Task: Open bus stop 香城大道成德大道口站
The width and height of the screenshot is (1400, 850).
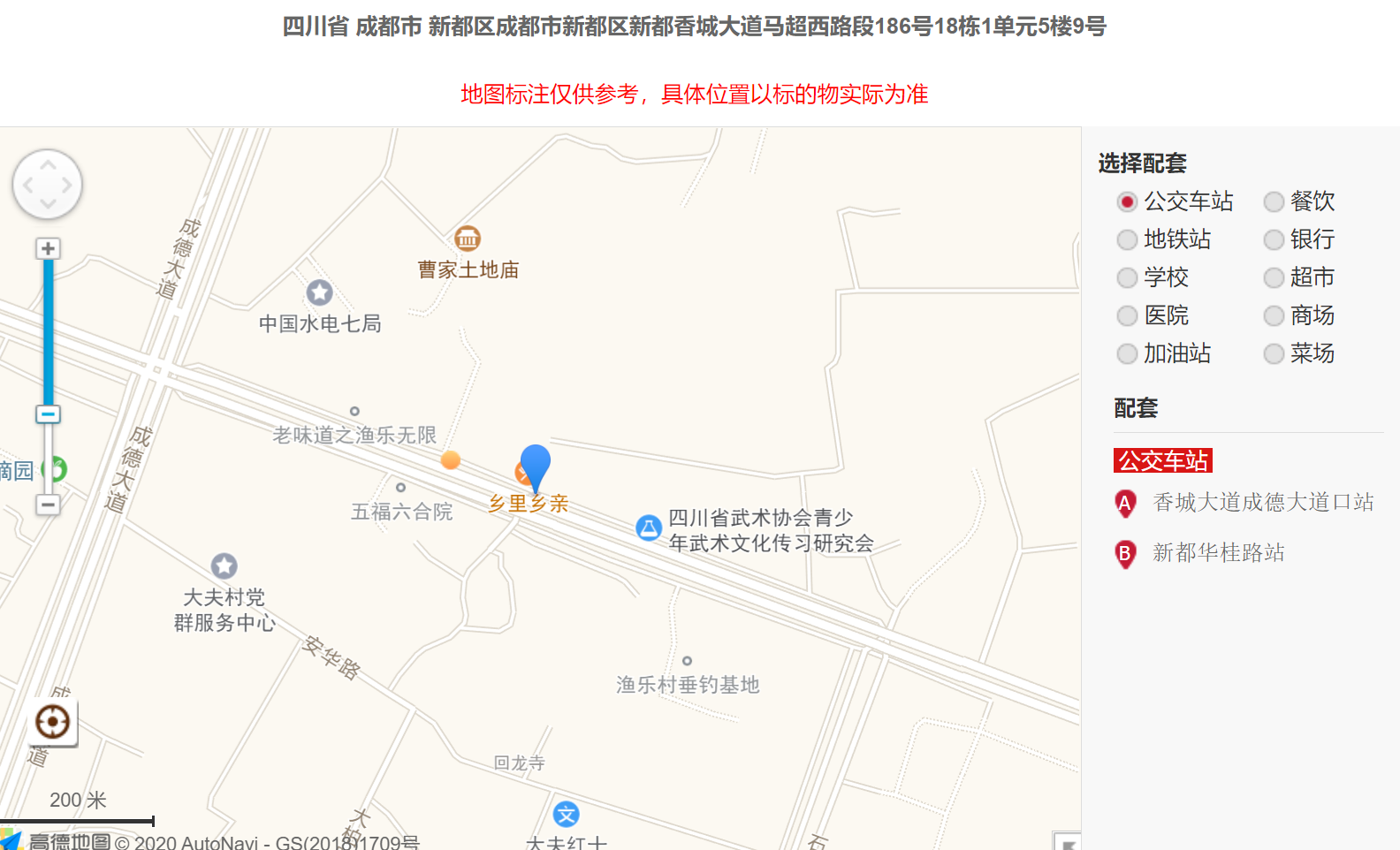Action: pyautogui.click(x=1262, y=503)
